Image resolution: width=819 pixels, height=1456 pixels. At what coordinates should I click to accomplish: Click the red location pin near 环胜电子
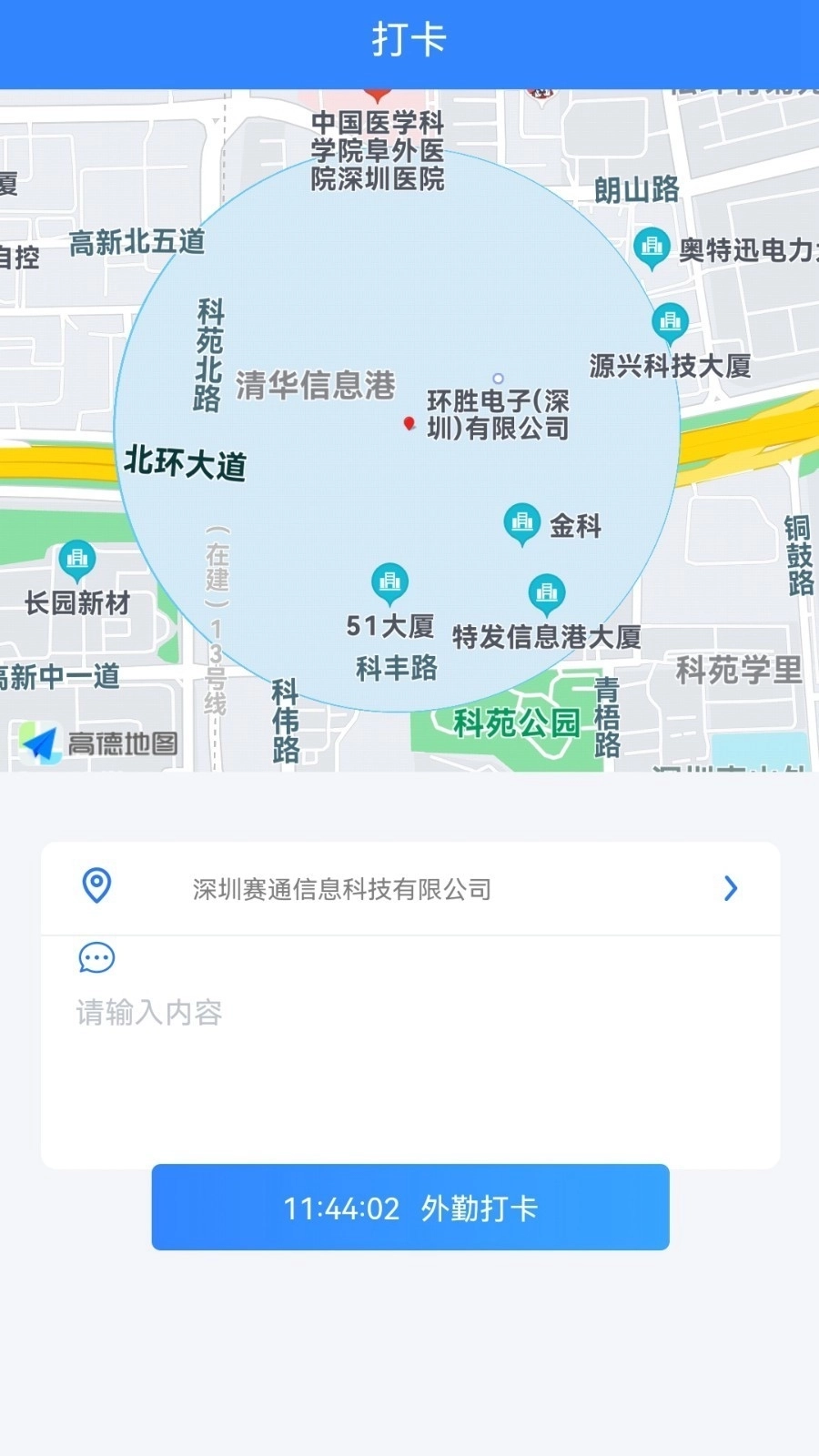408,421
